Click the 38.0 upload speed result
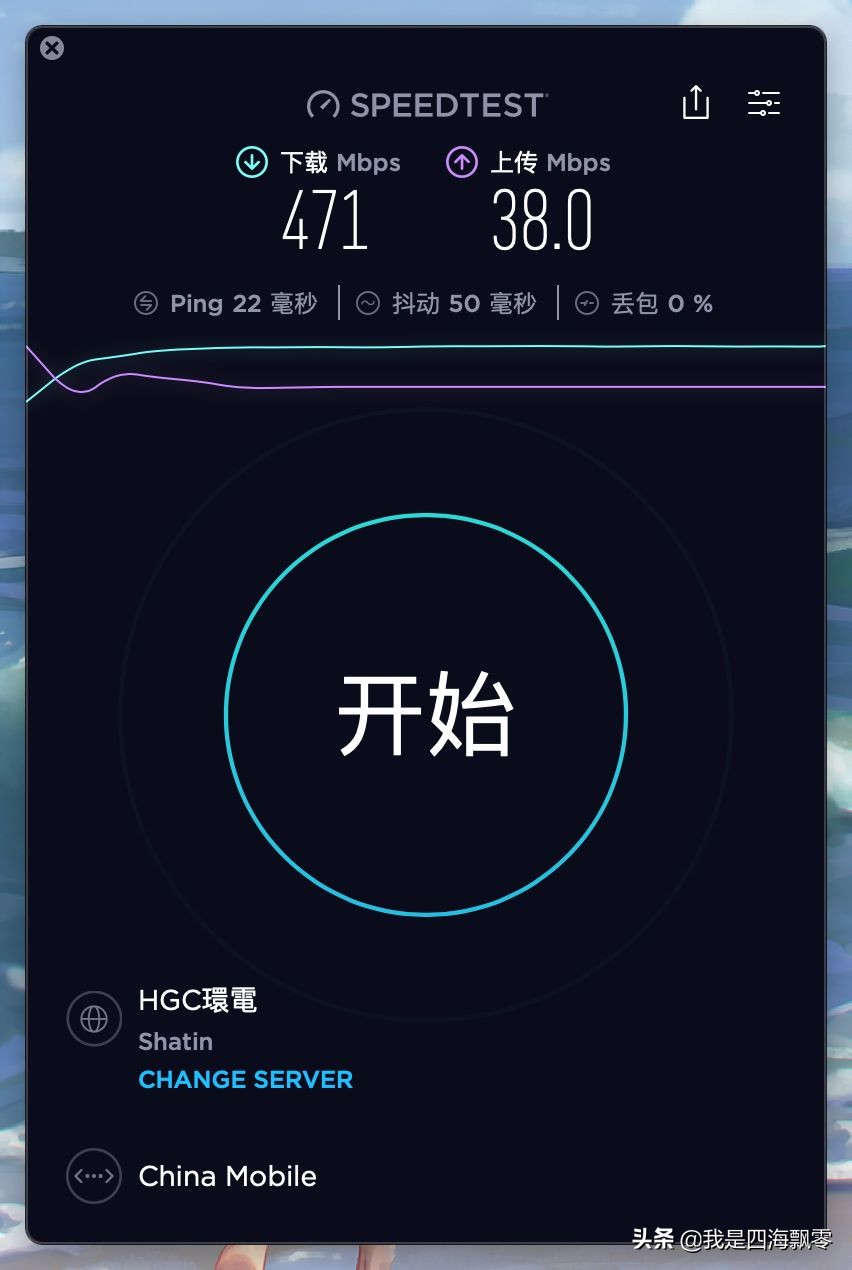Viewport: 852px width, 1270px height. coord(541,222)
